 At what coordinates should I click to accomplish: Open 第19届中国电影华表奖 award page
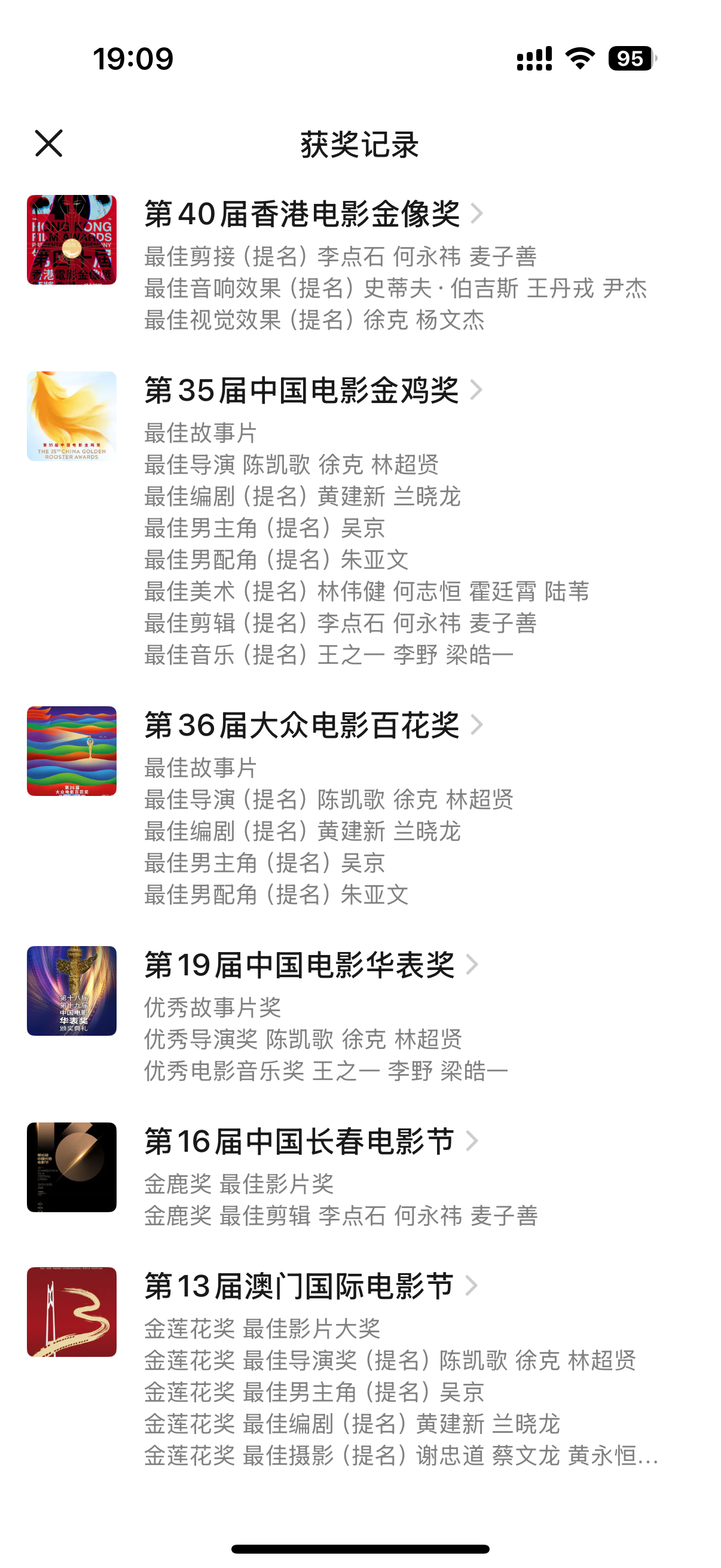click(310, 965)
